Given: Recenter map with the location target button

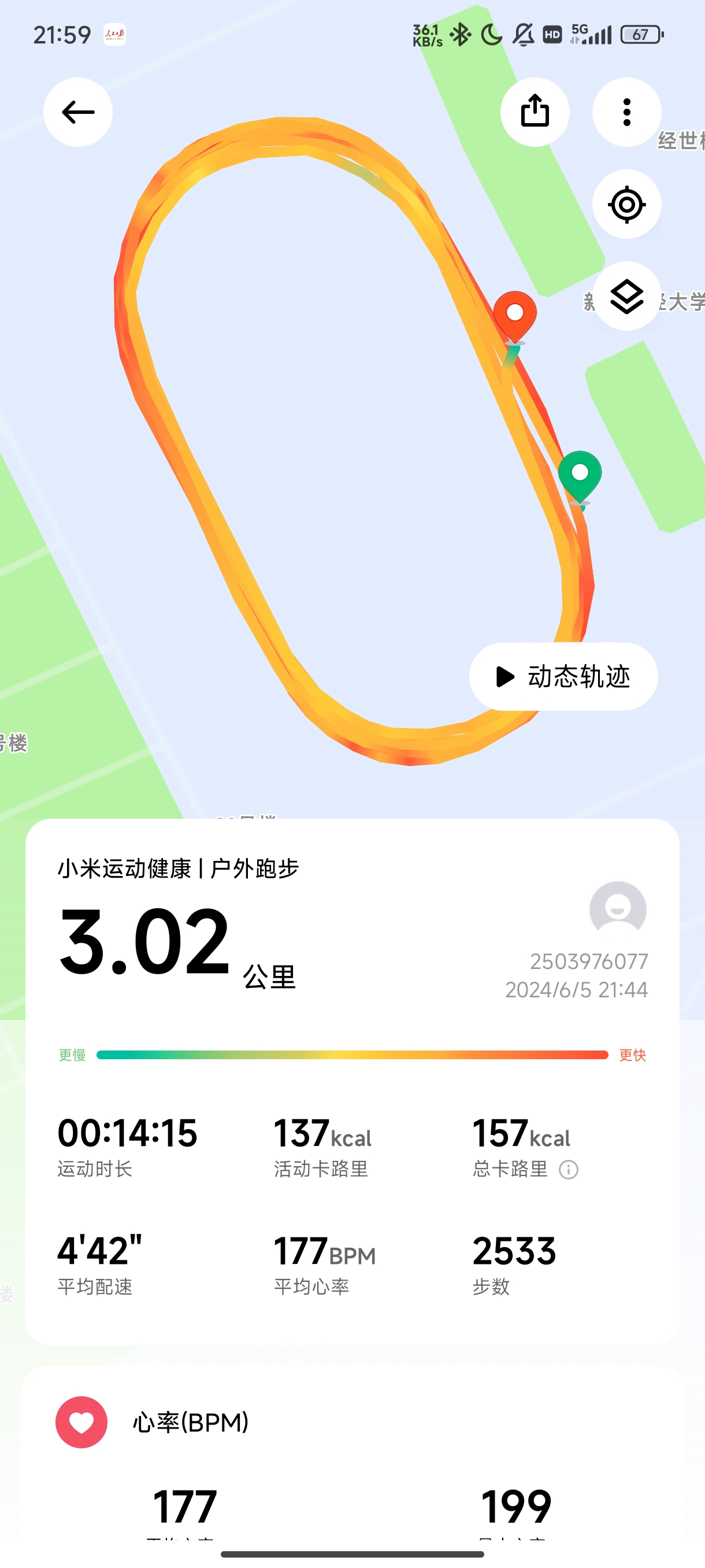Looking at the screenshot, I should point(626,204).
